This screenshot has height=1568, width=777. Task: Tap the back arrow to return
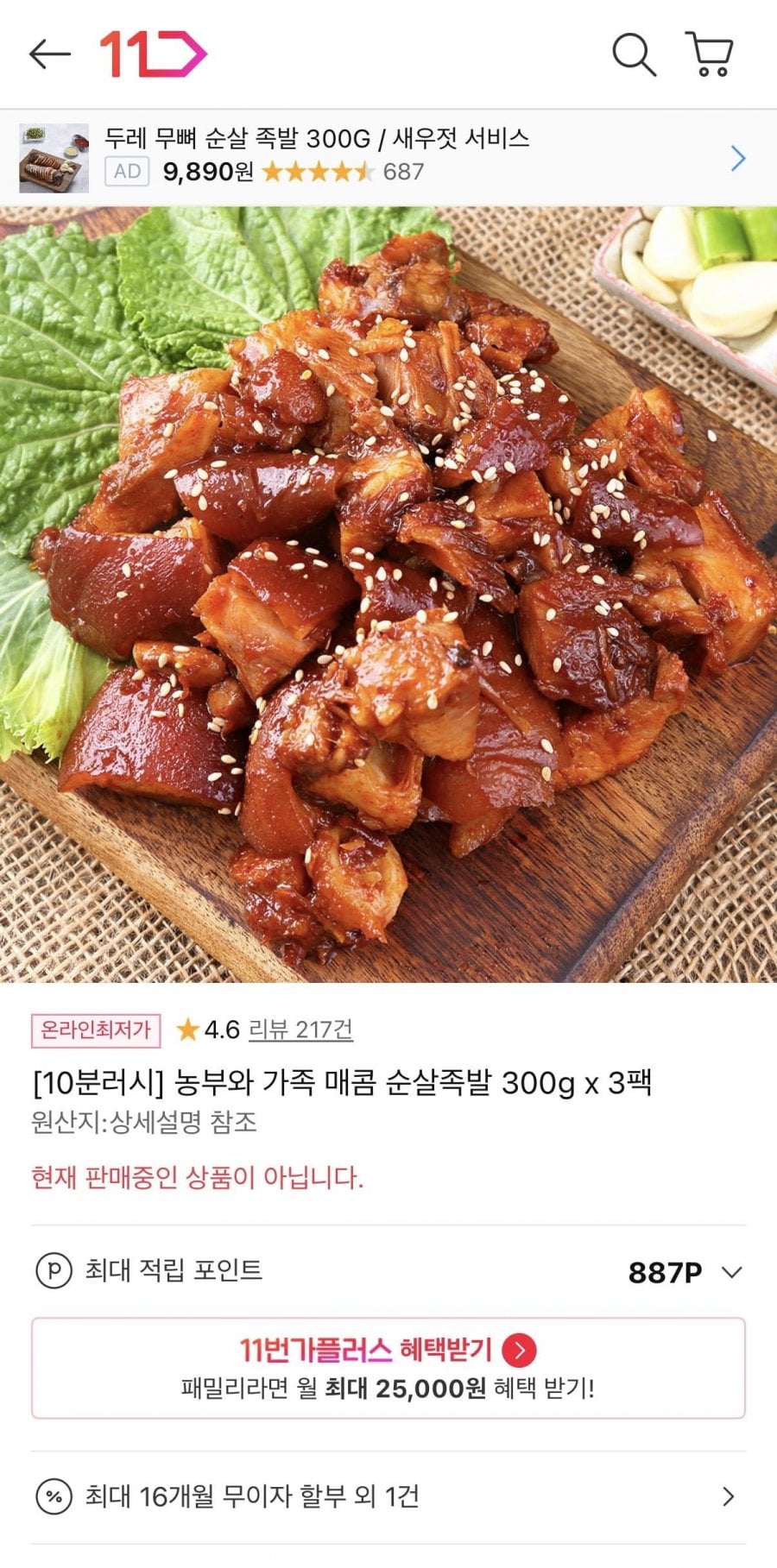[x=49, y=54]
